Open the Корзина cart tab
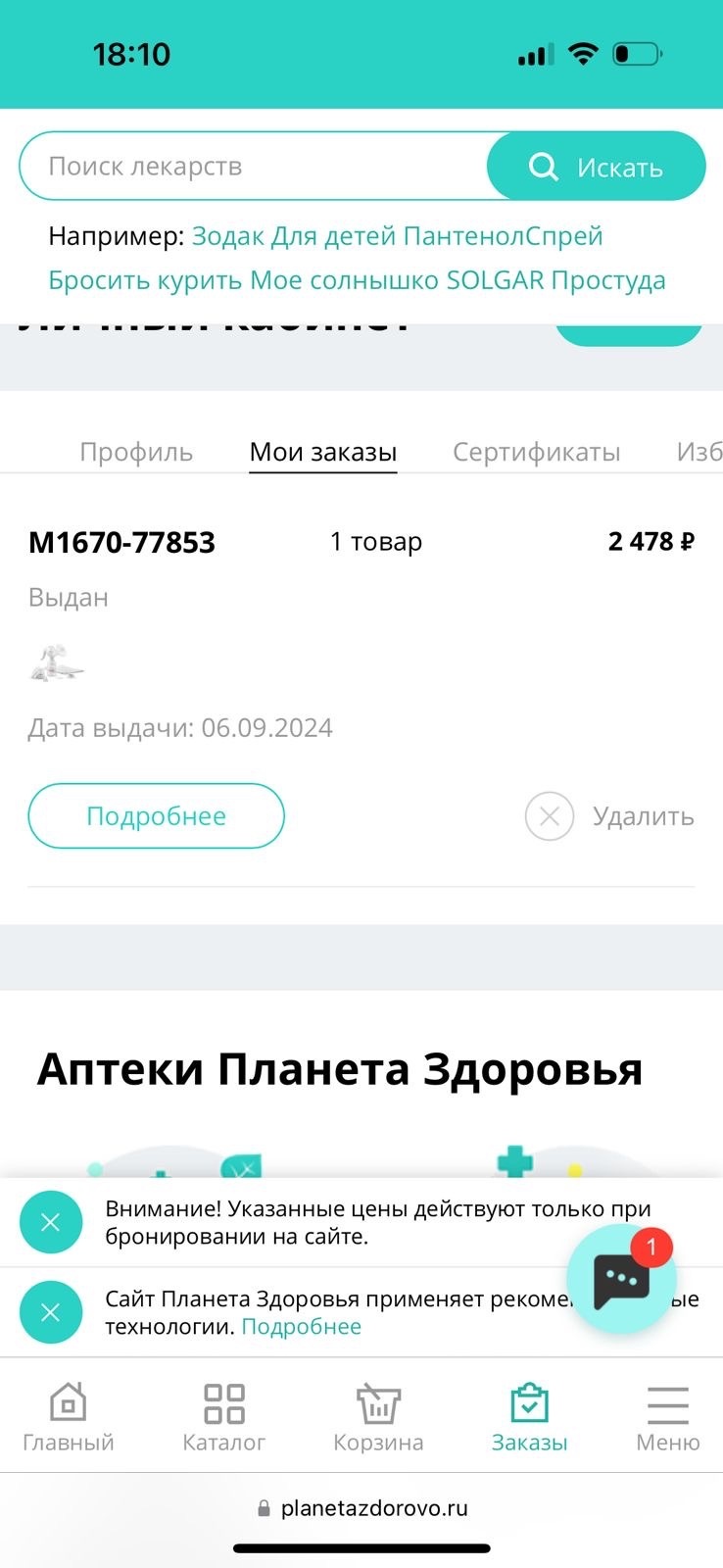The height and width of the screenshot is (1568, 723). pyautogui.click(x=378, y=1417)
